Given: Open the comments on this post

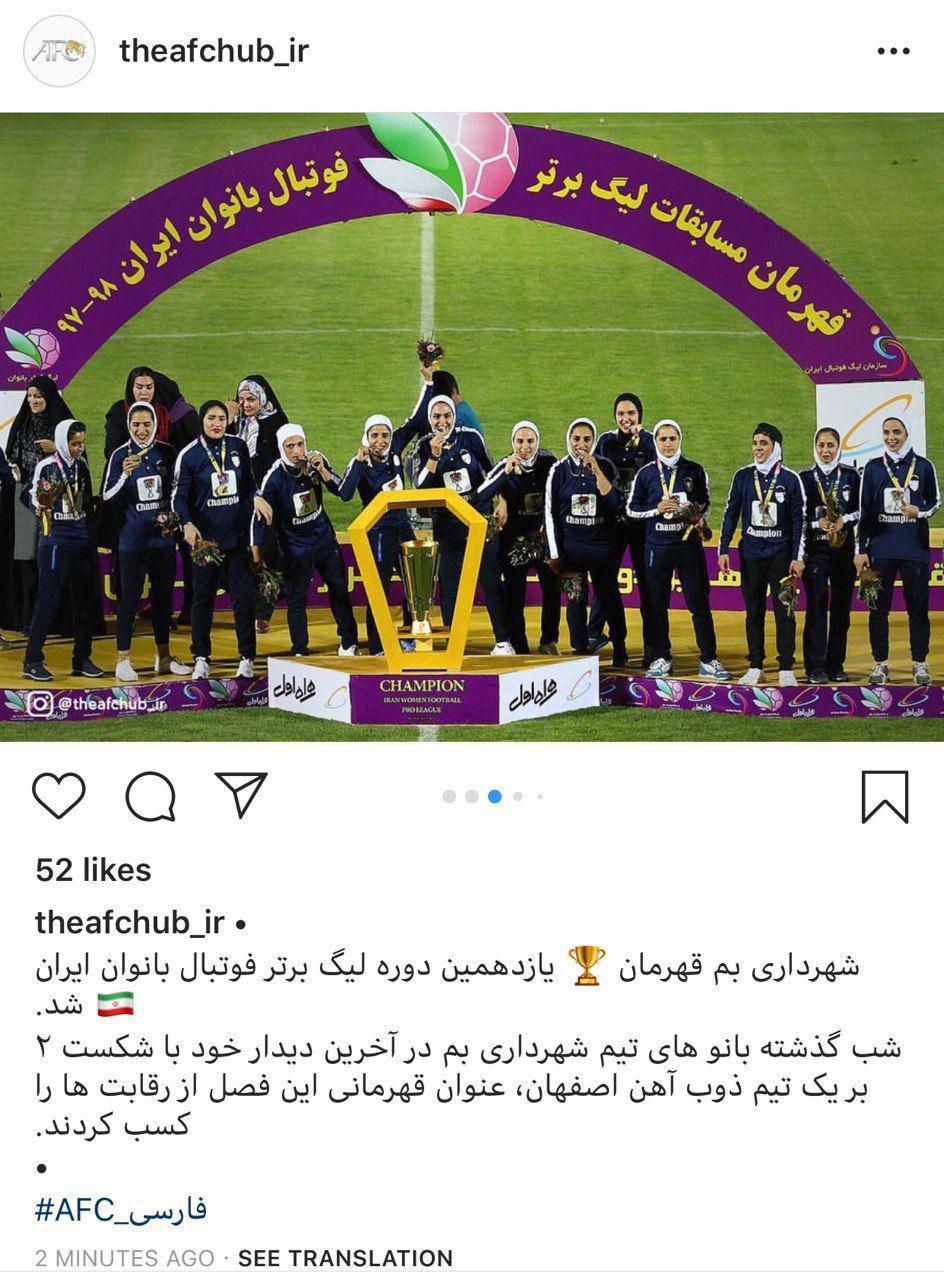Looking at the screenshot, I should tap(150, 797).
